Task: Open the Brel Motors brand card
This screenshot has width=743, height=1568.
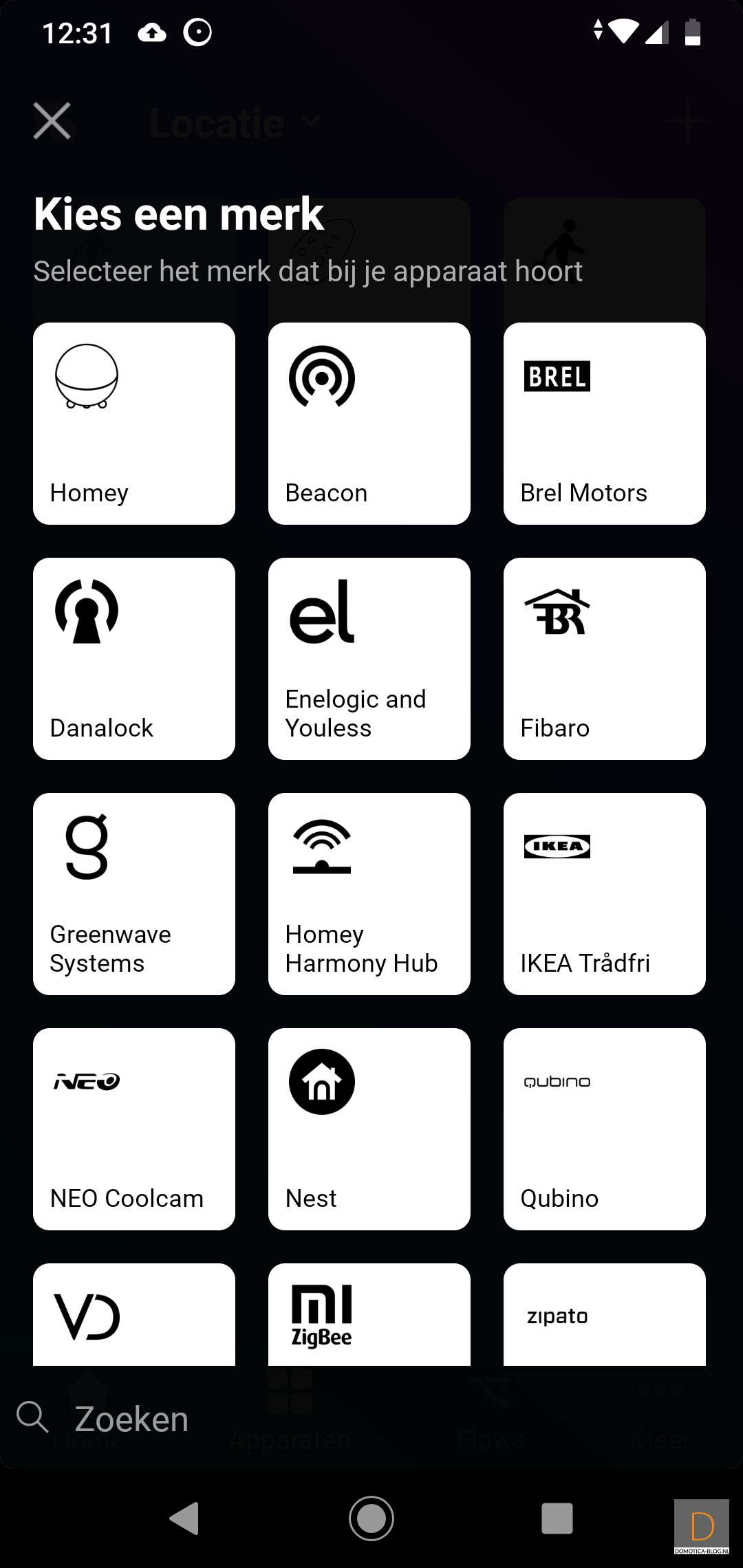Action: pyautogui.click(x=605, y=424)
